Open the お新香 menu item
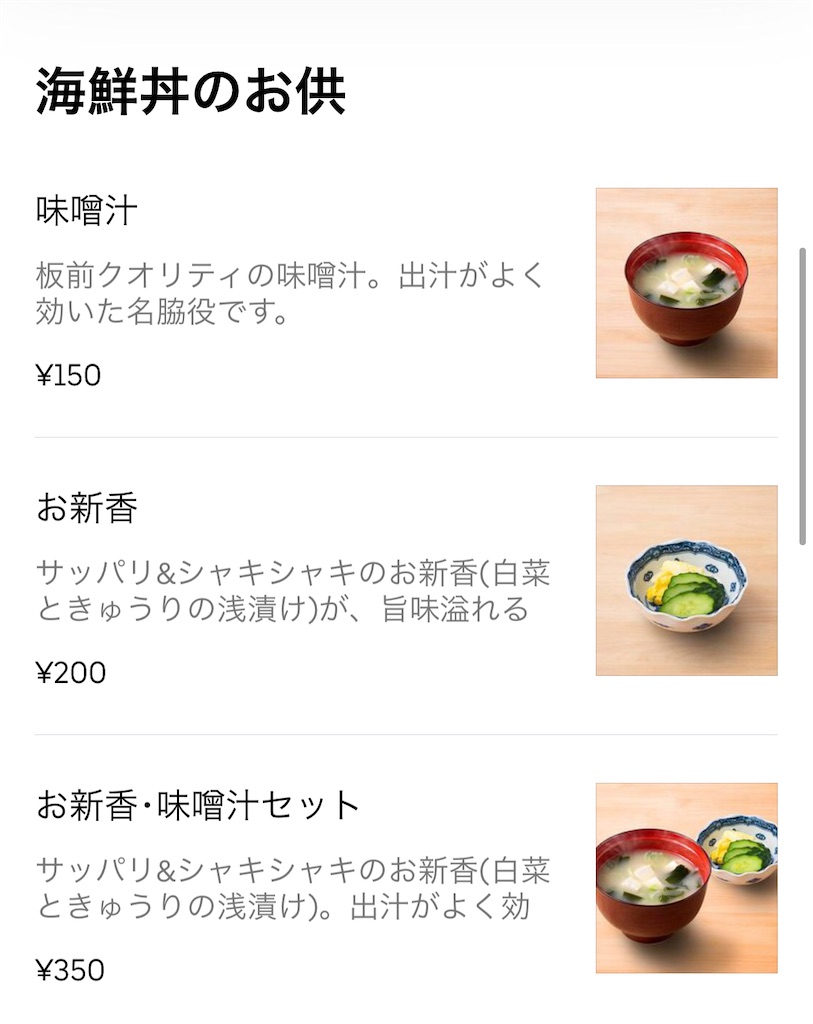Screen dimensions: 813x1024 (x=300, y=580)
